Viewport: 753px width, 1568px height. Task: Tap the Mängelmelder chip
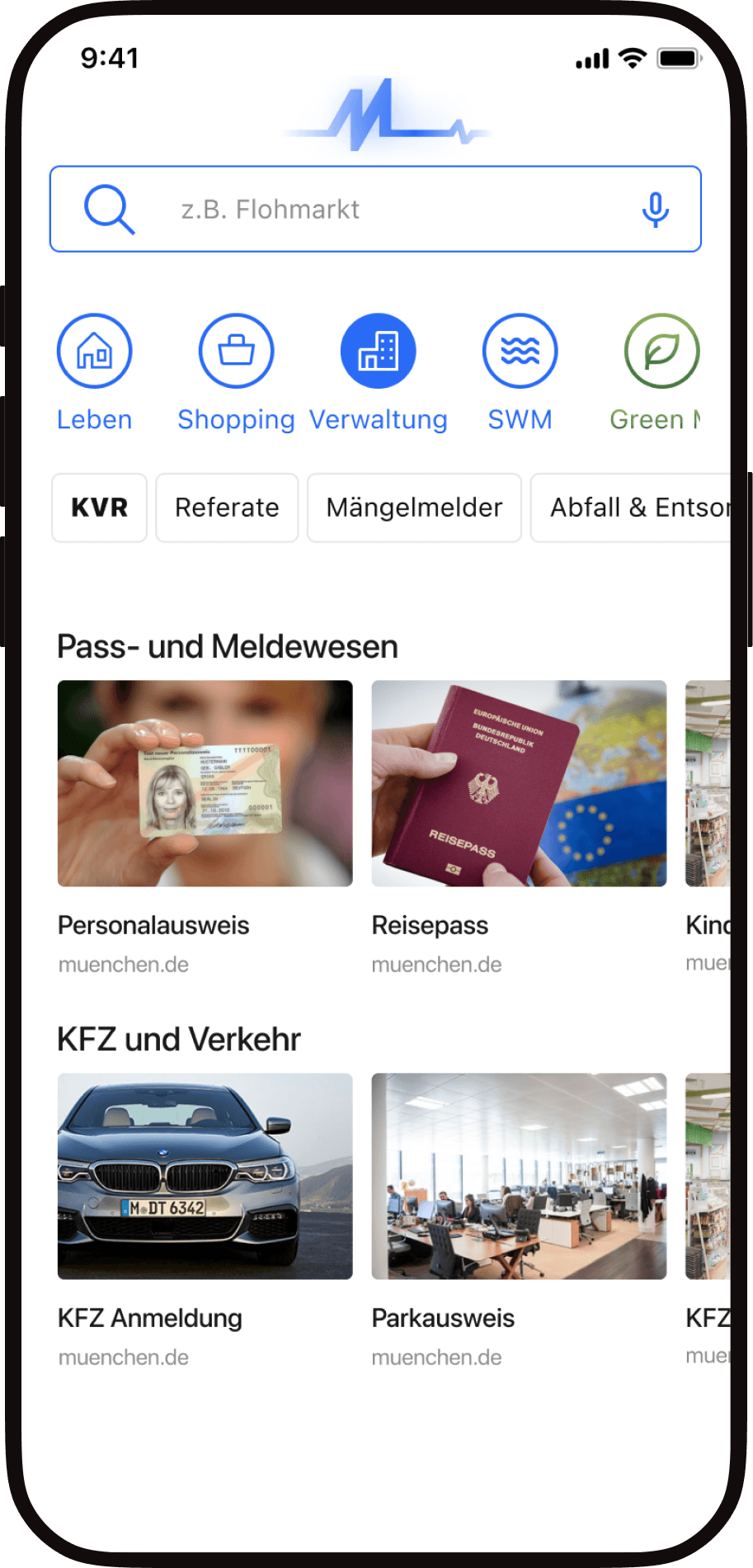point(414,508)
